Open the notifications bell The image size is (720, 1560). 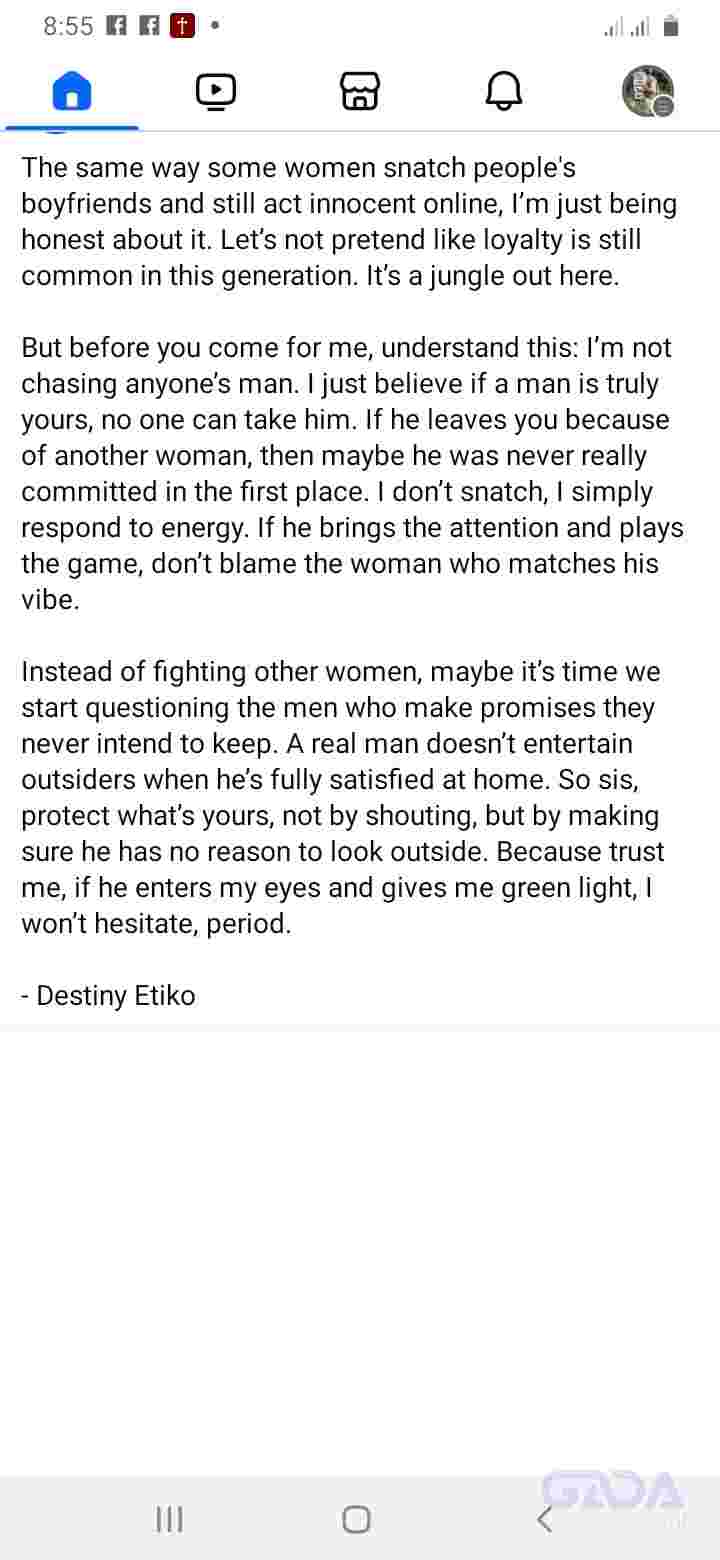504,92
